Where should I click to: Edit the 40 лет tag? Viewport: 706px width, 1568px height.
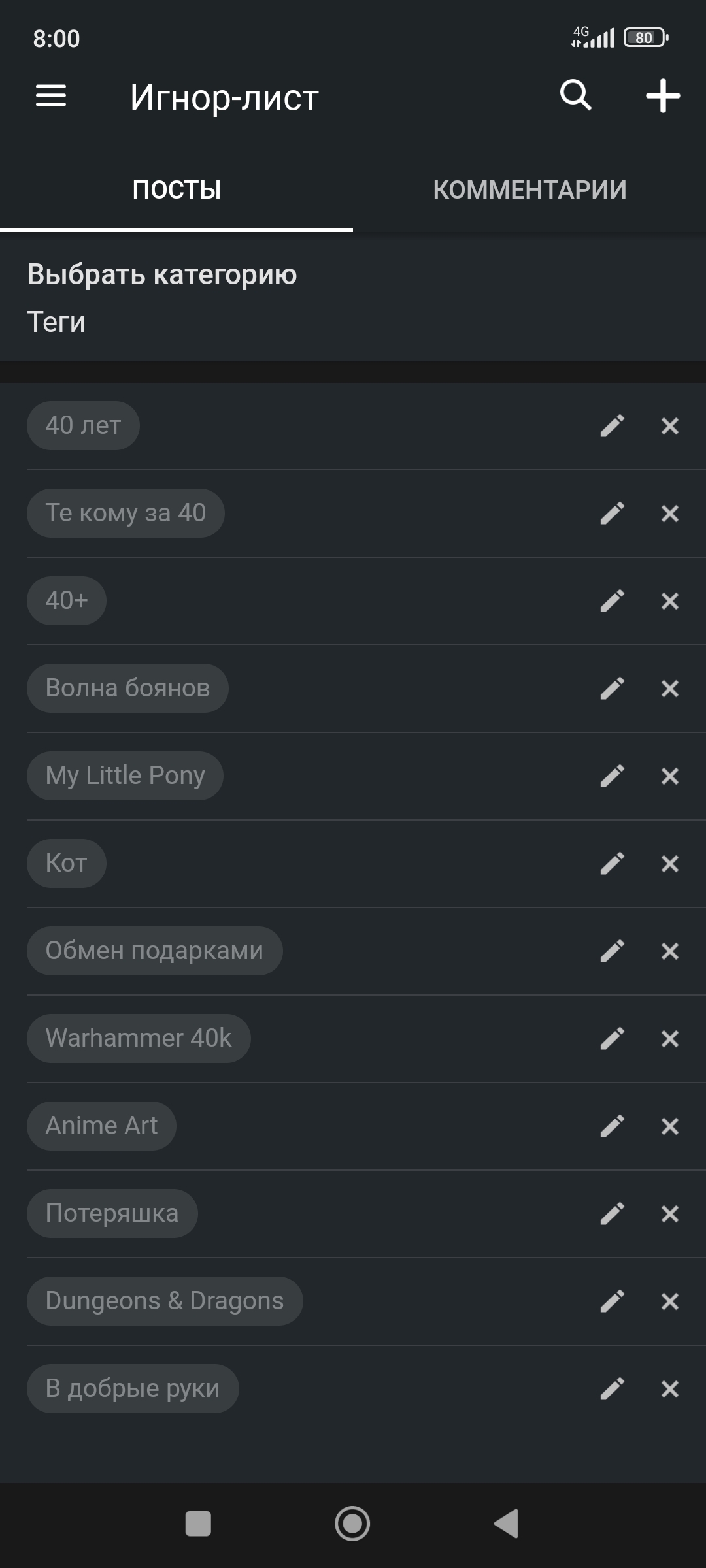pos(613,426)
